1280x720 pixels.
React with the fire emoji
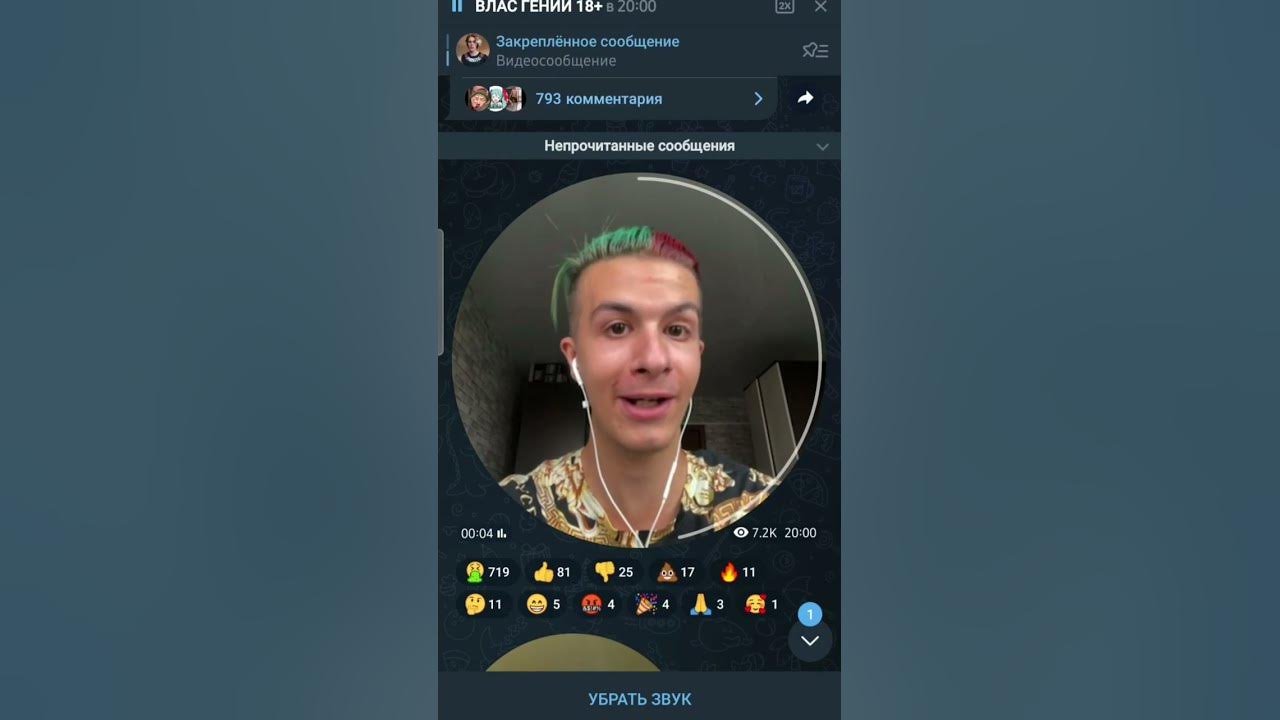(738, 572)
